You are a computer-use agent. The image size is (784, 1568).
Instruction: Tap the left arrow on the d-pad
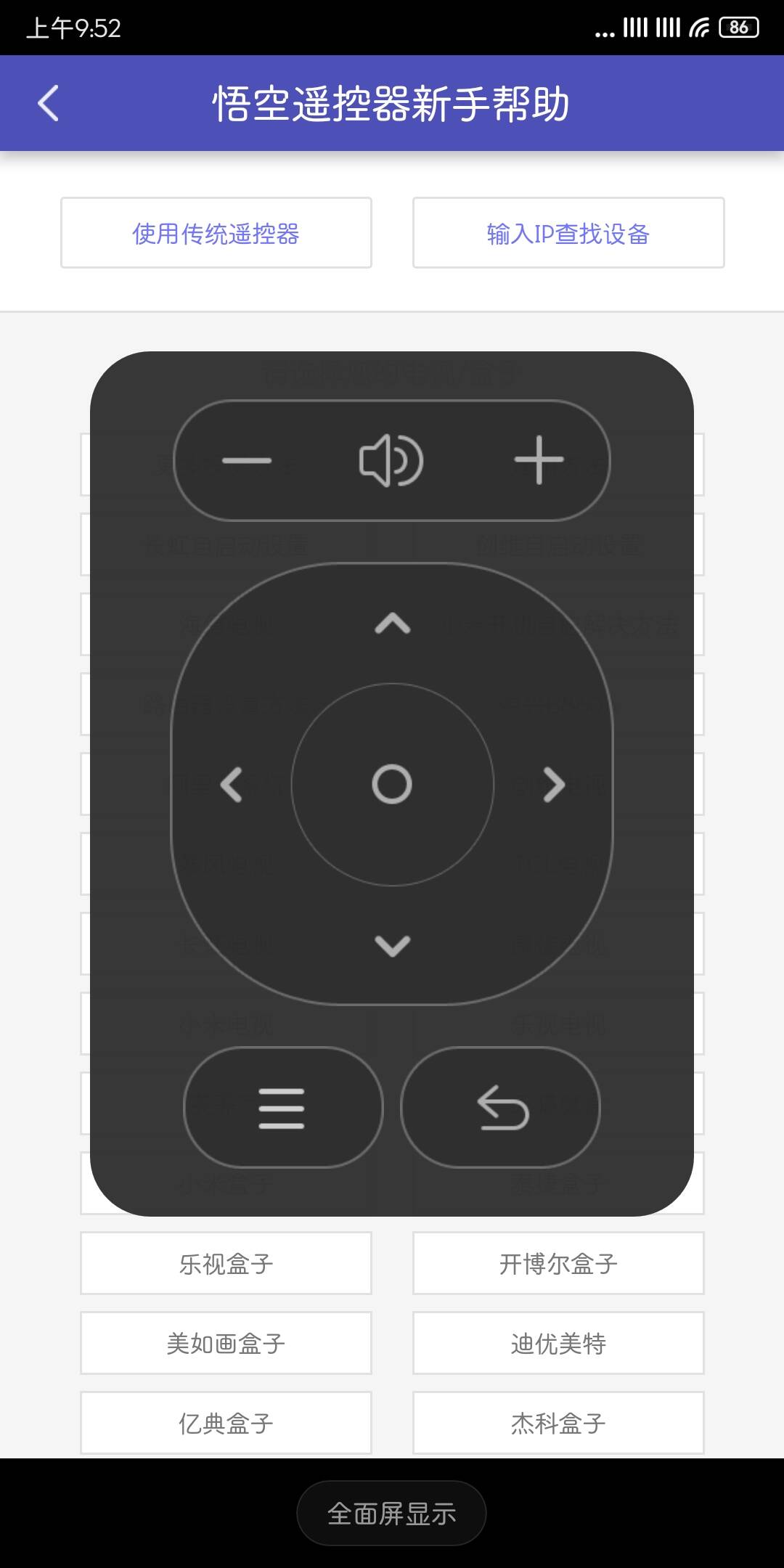point(232,785)
